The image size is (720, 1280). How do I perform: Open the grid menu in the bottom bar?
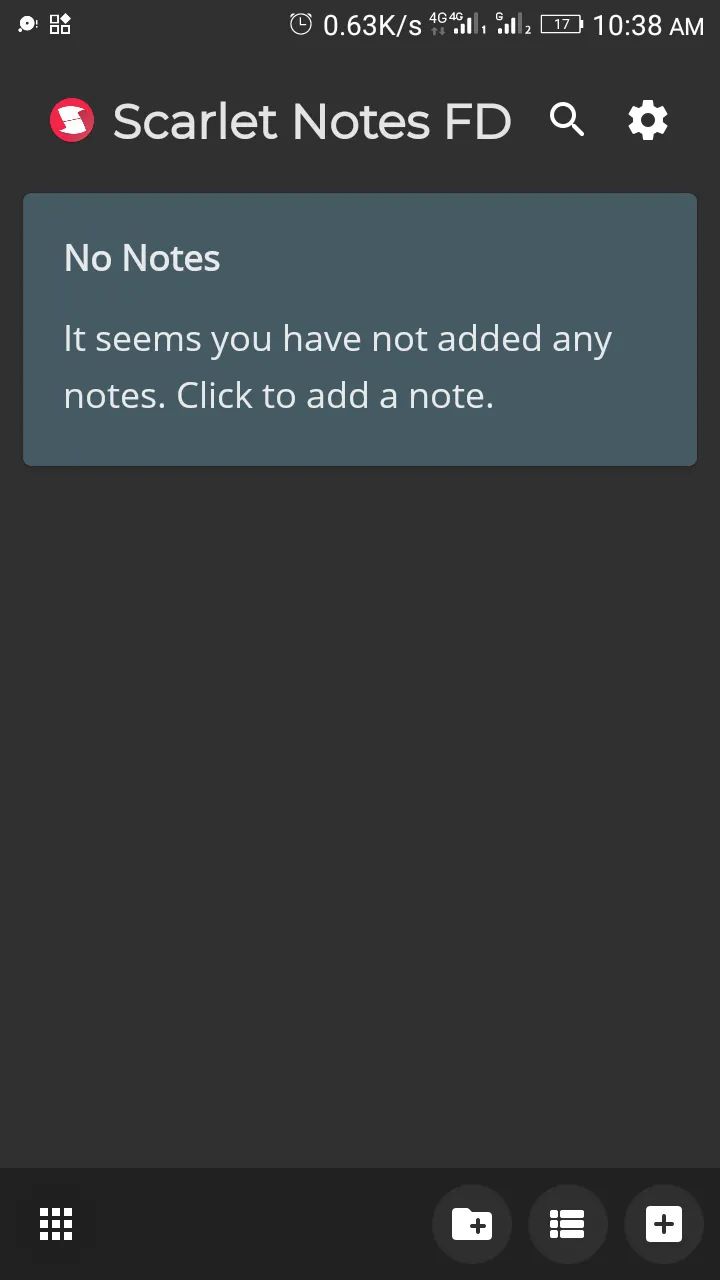coord(56,1224)
